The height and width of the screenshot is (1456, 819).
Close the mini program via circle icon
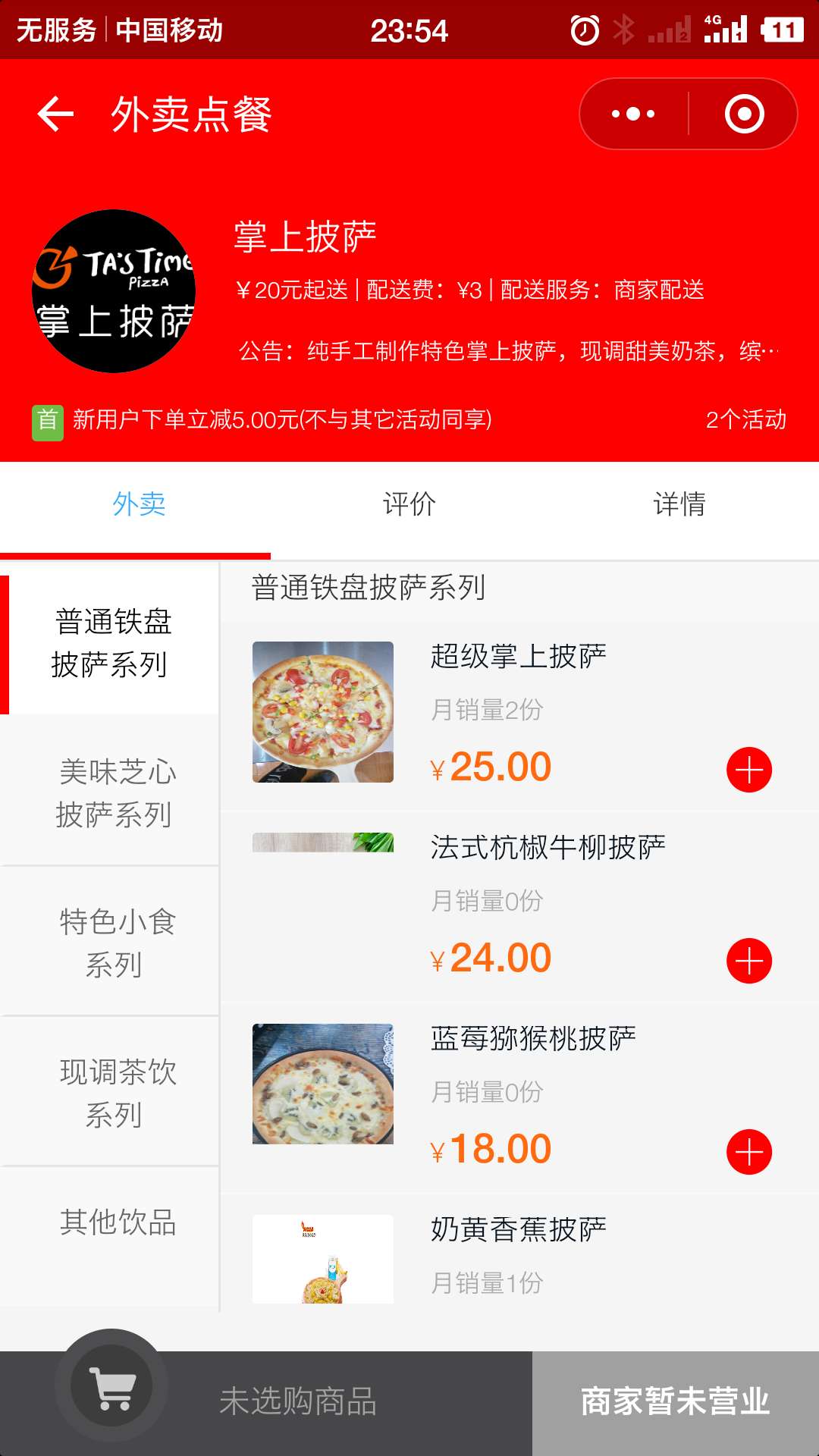(x=744, y=115)
